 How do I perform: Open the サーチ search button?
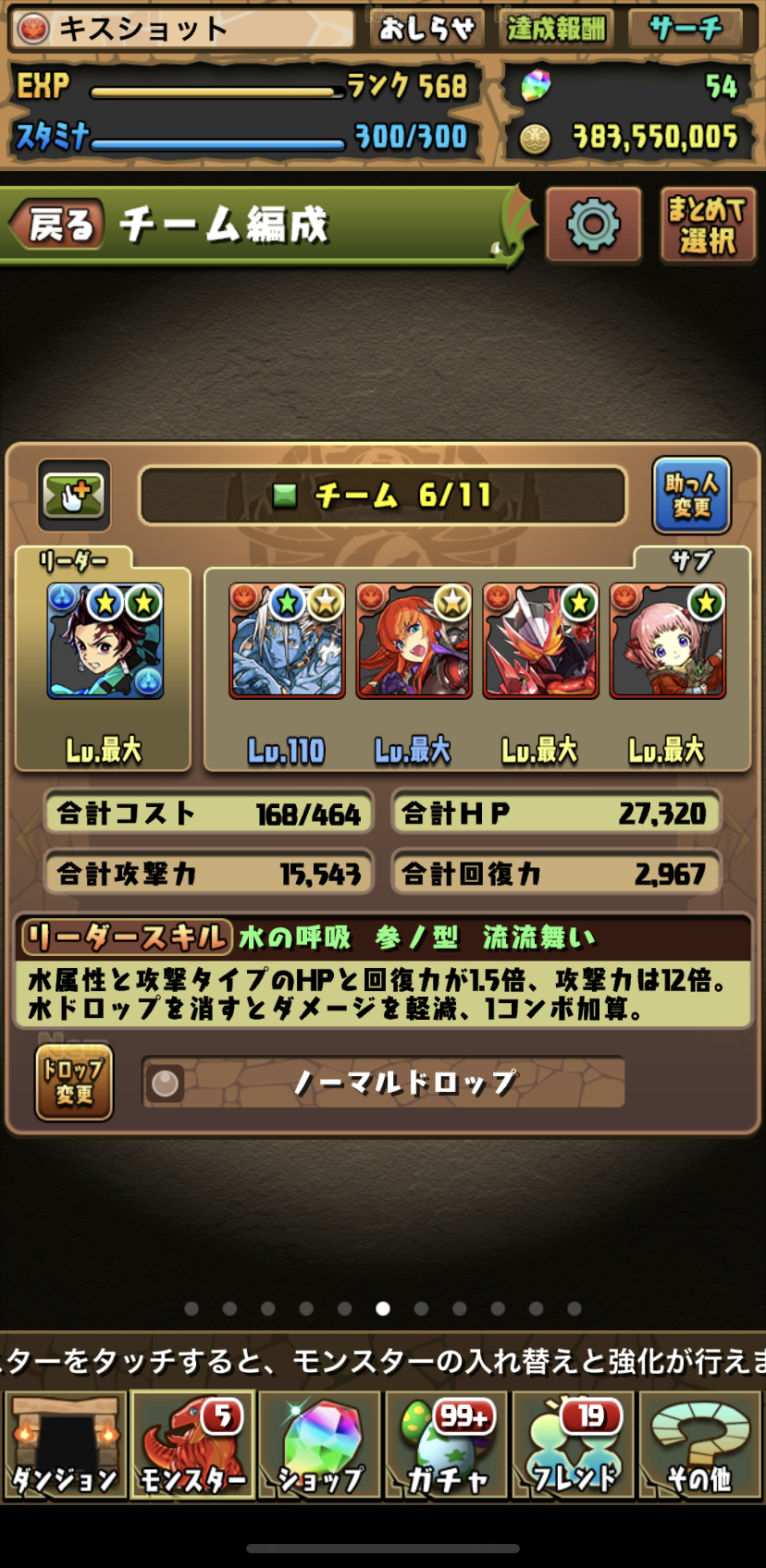(x=686, y=29)
